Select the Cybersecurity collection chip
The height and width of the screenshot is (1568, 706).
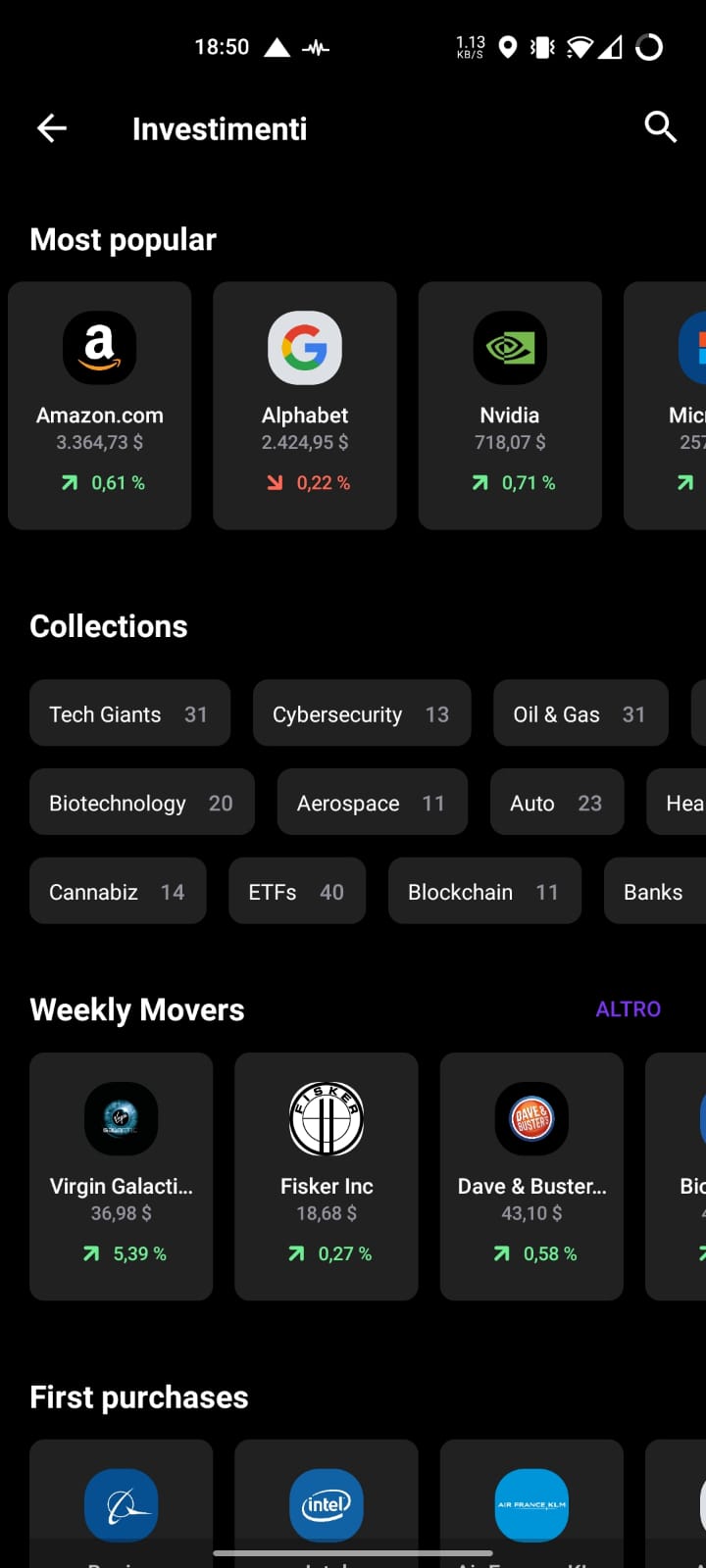tap(362, 713)
